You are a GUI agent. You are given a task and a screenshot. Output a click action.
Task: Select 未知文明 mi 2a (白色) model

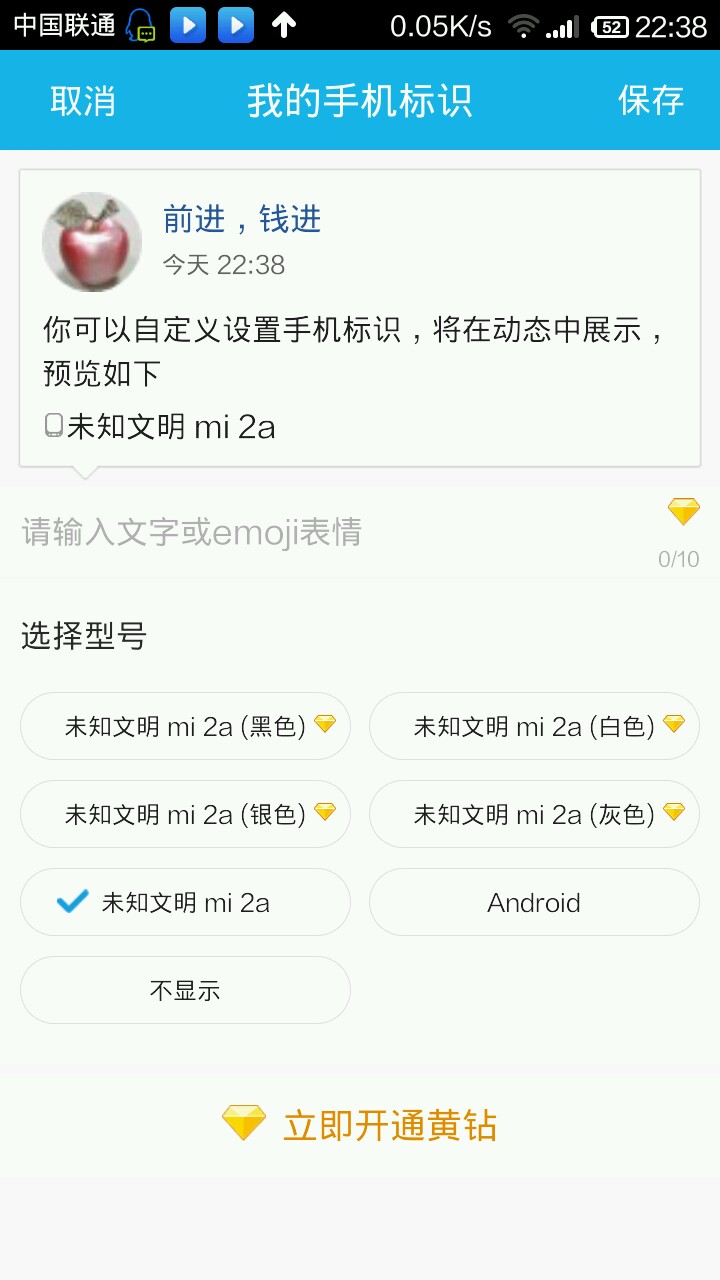pyautogui.click(x=534, y=726)
